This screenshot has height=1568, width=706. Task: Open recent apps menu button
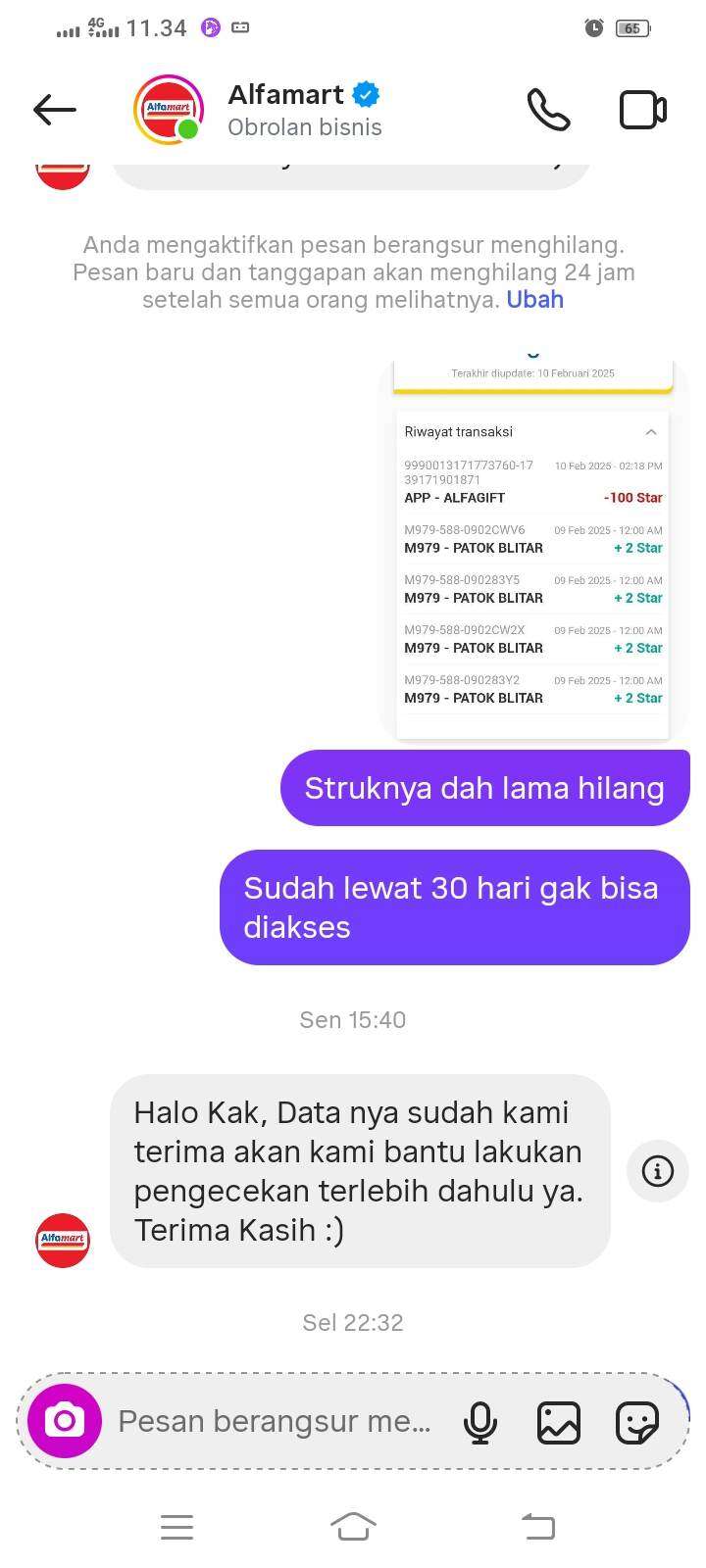click(176, 1526)
